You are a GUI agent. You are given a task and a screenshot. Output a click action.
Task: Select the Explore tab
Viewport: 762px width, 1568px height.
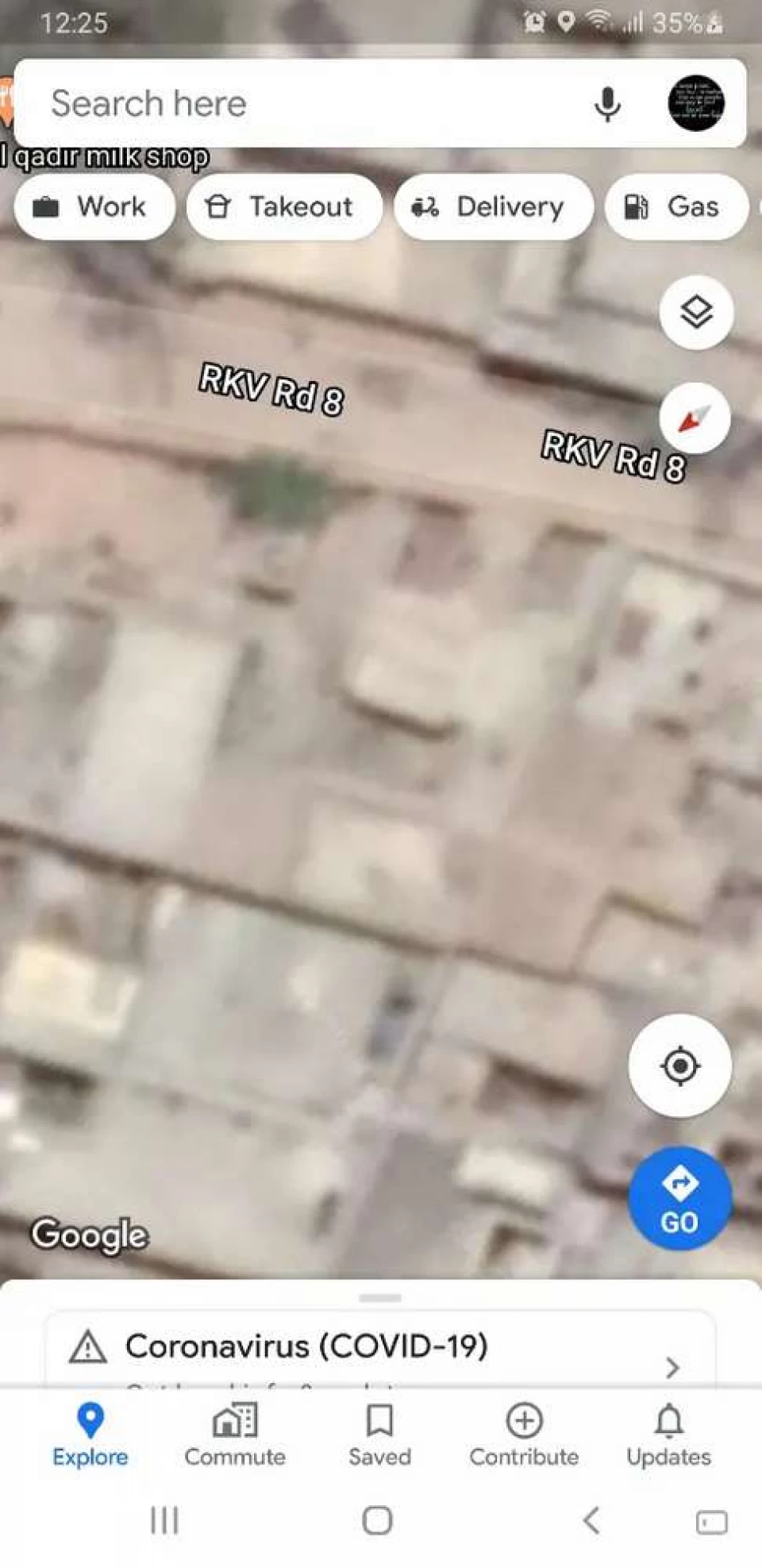pyautogui.click(x=90, y=1437)
